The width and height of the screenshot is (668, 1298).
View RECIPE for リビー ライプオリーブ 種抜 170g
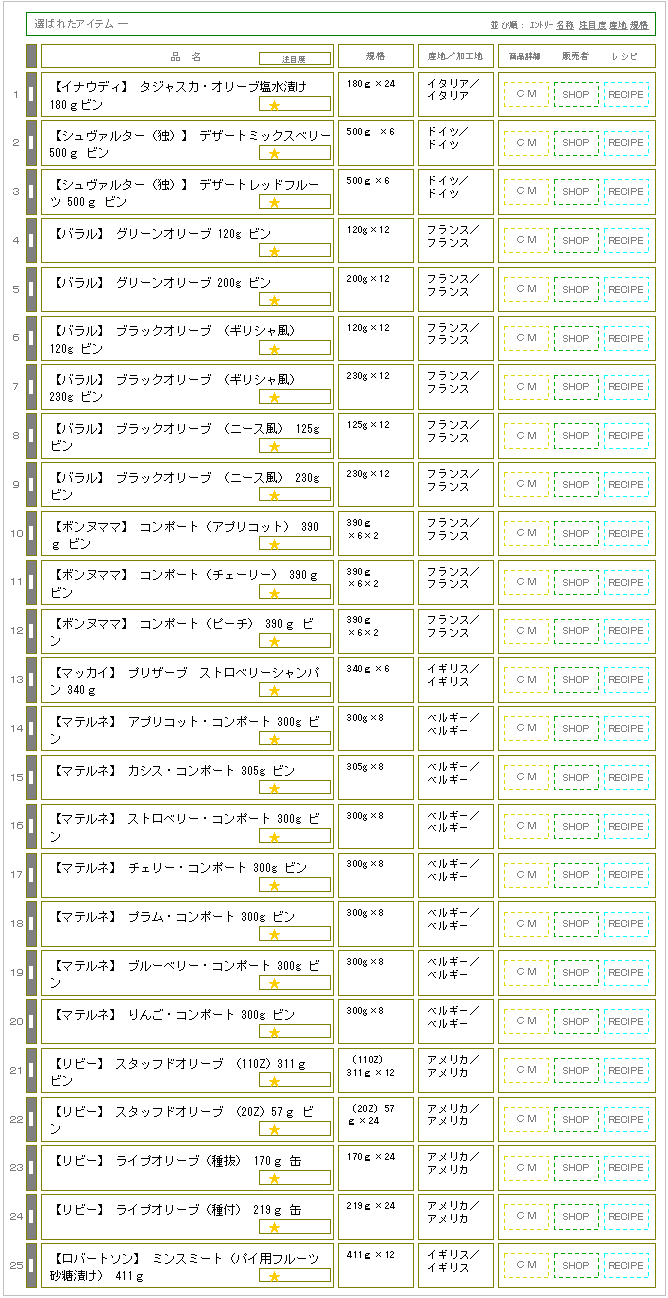626,1168
